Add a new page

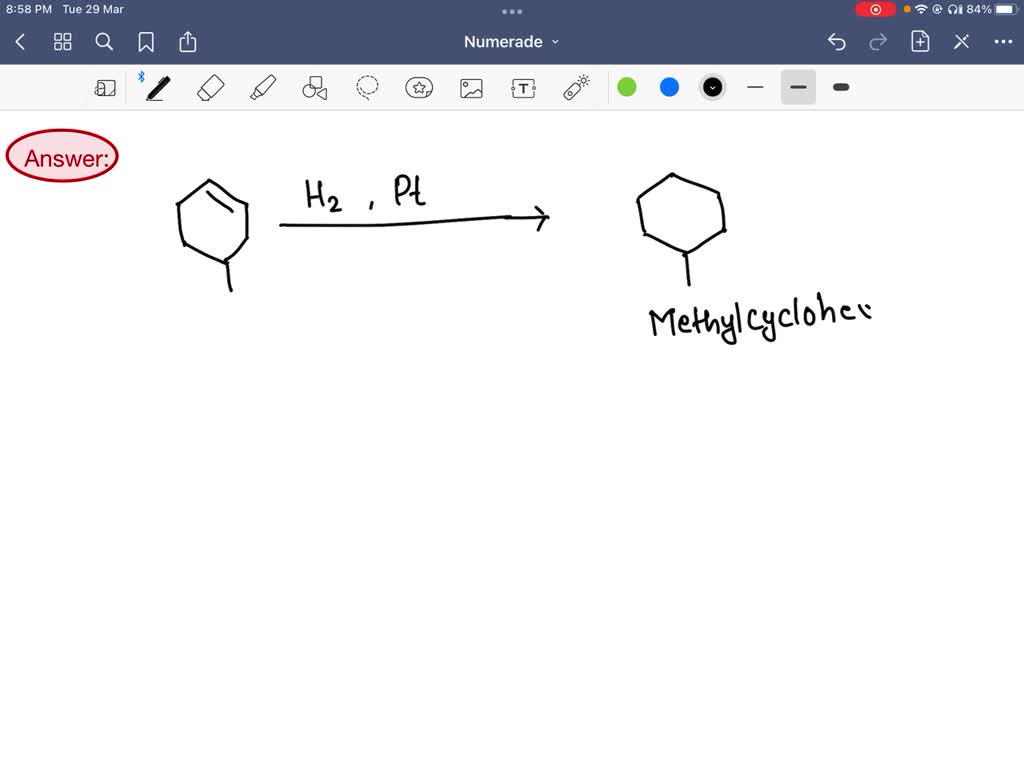(920, 42)
